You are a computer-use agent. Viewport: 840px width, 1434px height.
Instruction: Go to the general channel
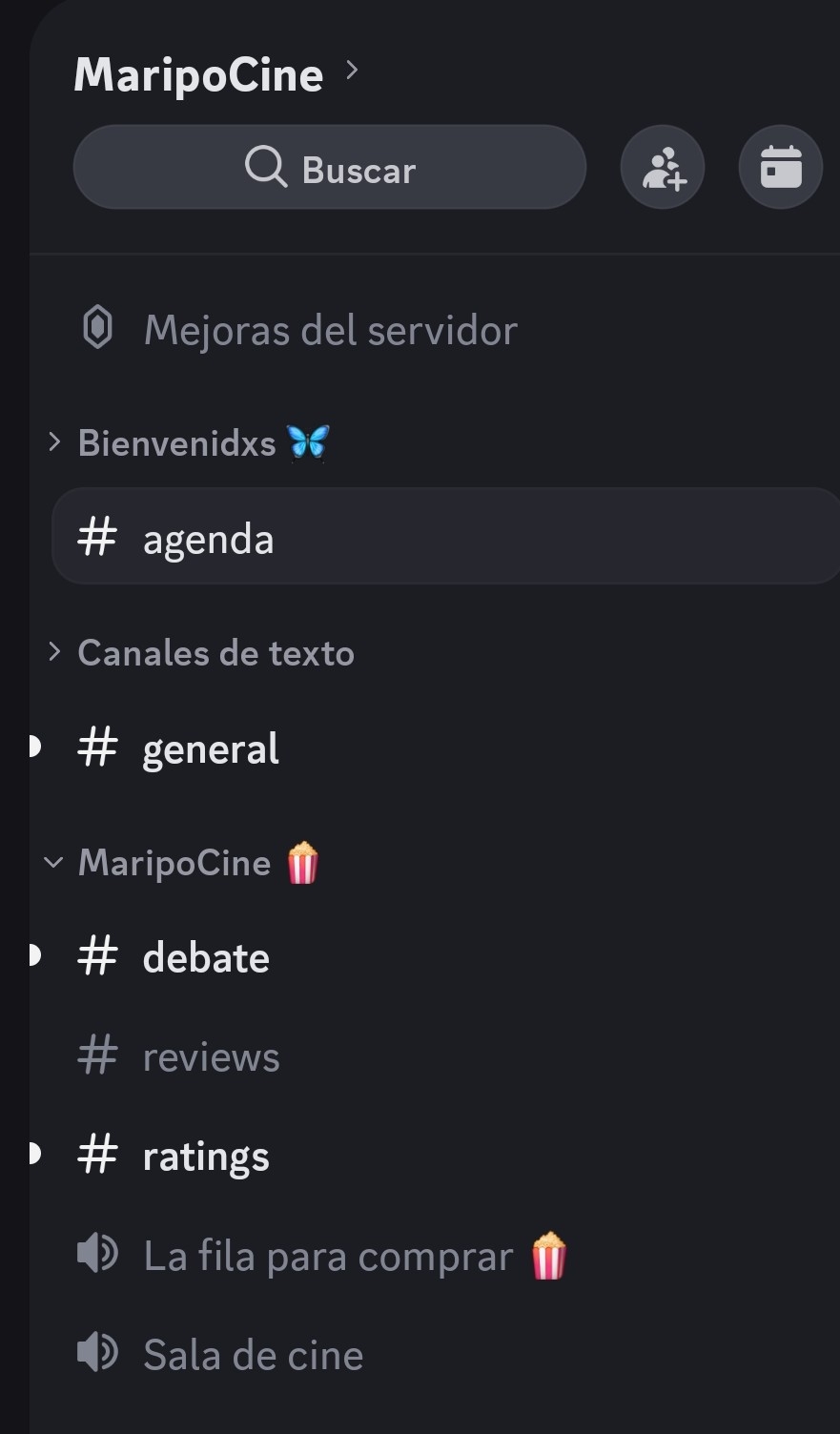210,748
